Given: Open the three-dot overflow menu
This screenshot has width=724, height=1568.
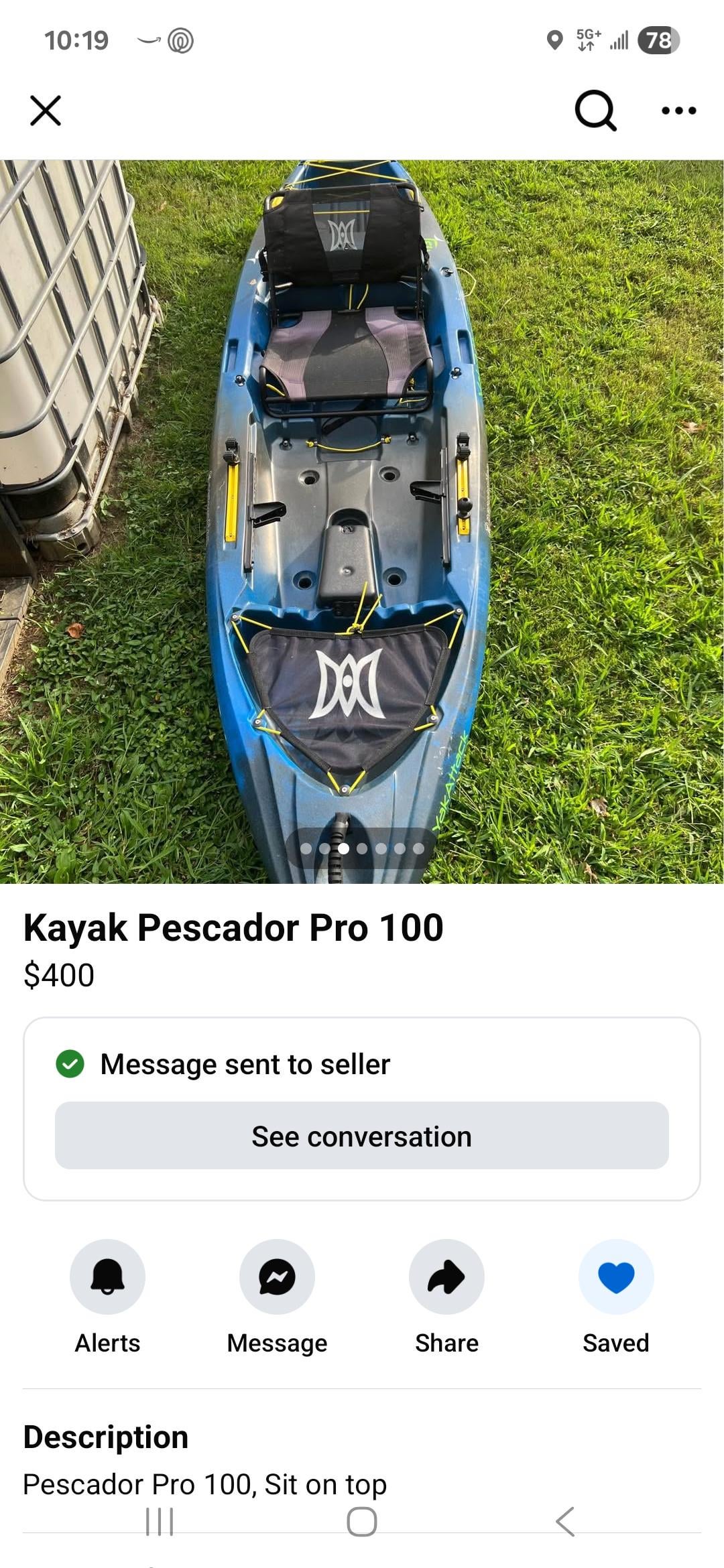Looking at the screenshot, I should click(x=678, y=111).
